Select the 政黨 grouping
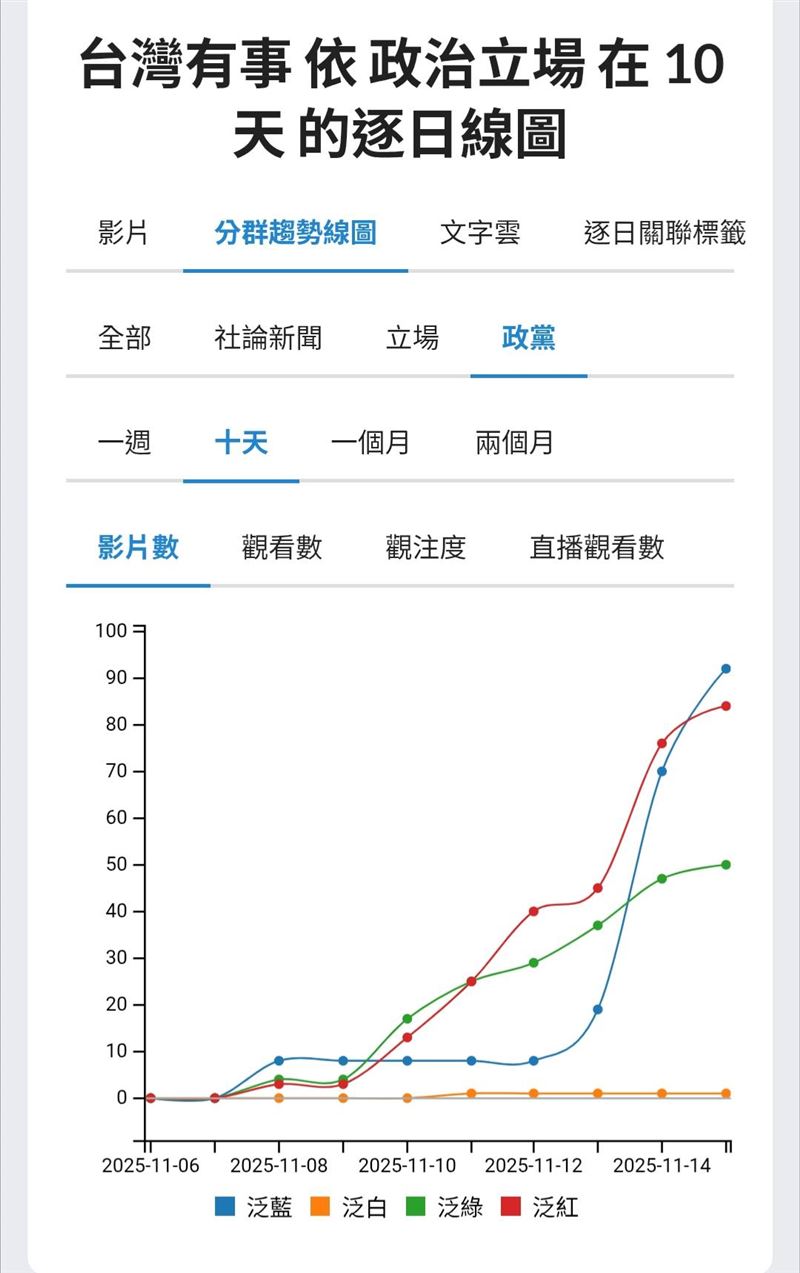 529,339
